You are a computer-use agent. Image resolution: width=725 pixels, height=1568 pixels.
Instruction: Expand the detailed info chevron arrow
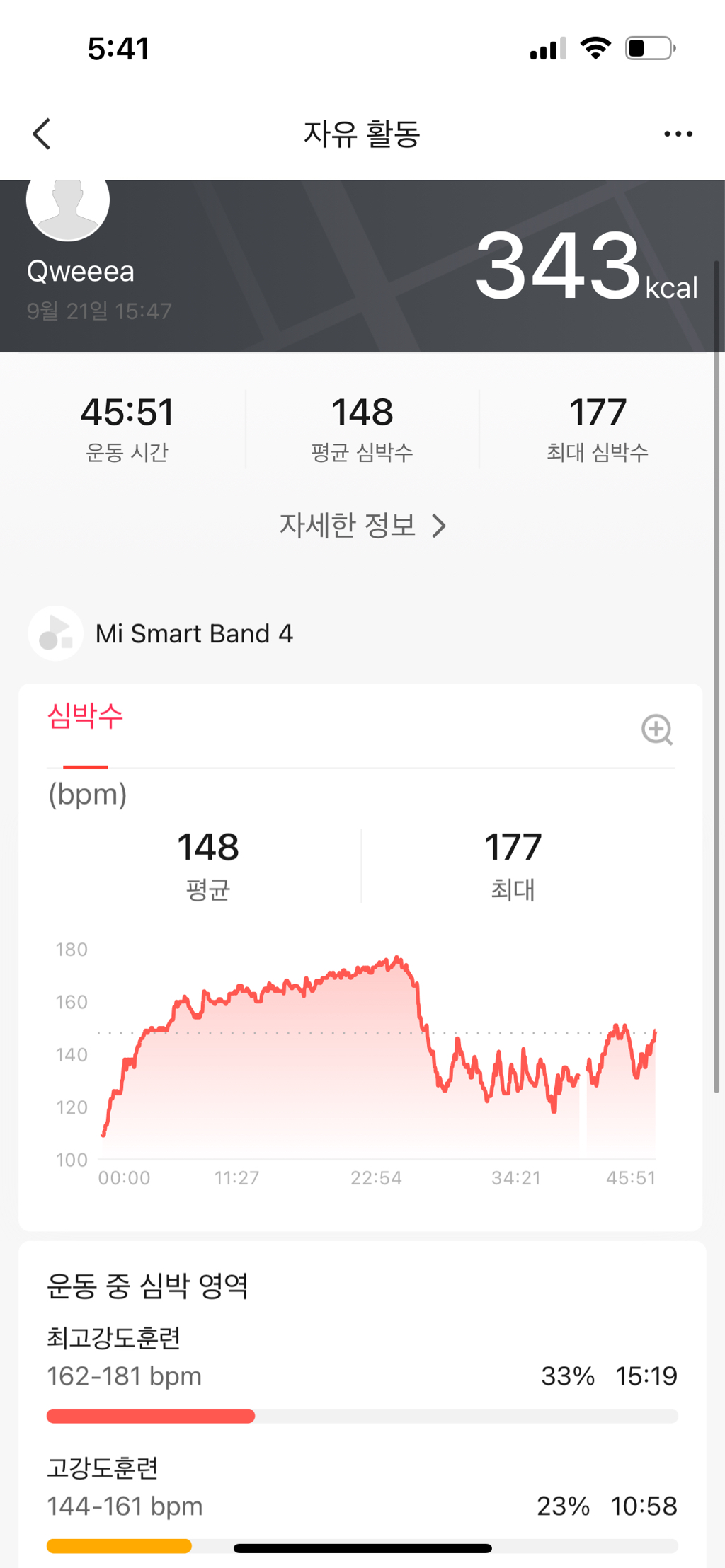[x=442, y=525]
